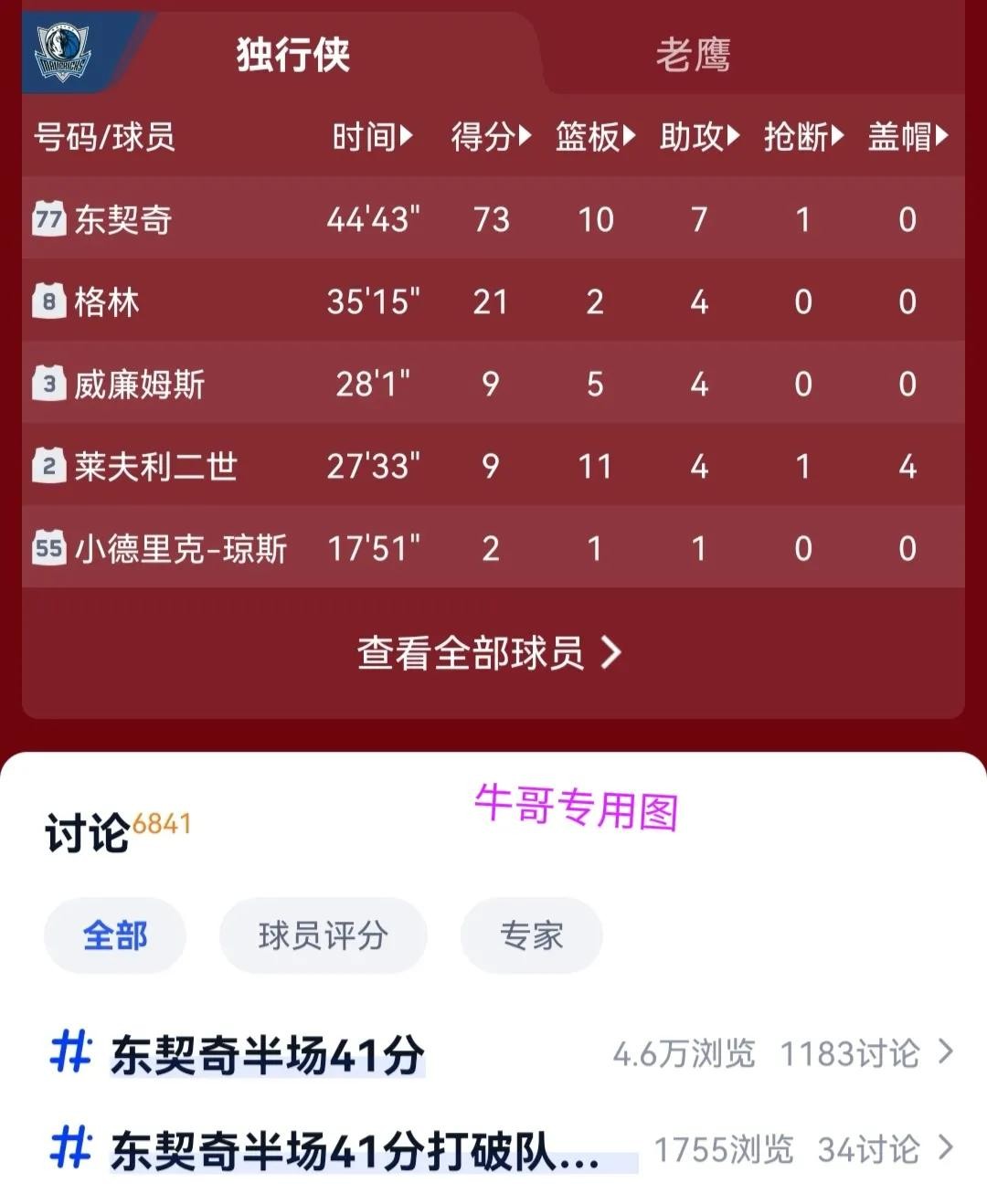This screenshot has height=1204, width=987.
Task: Tap 查看全部球员 to view all players
Action: (489, 653)
